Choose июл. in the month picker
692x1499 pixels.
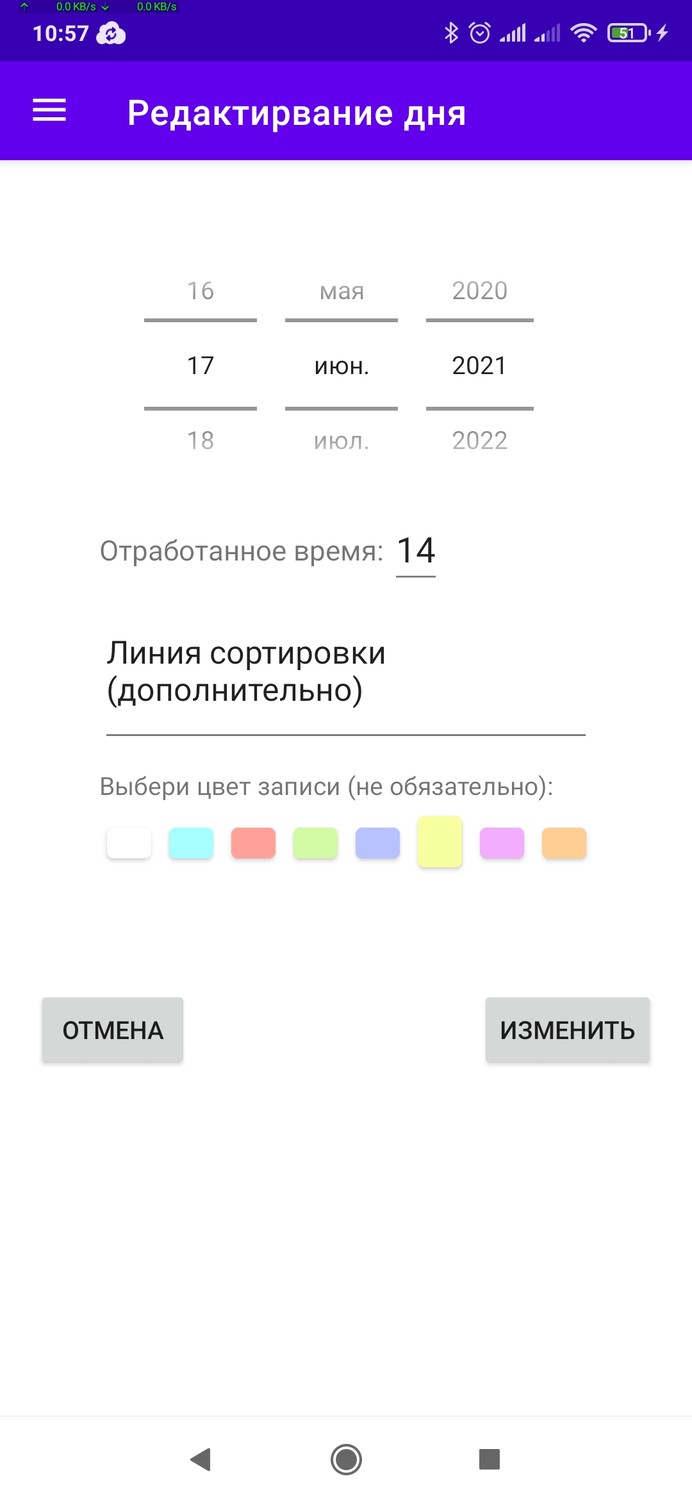coord(341,441)
